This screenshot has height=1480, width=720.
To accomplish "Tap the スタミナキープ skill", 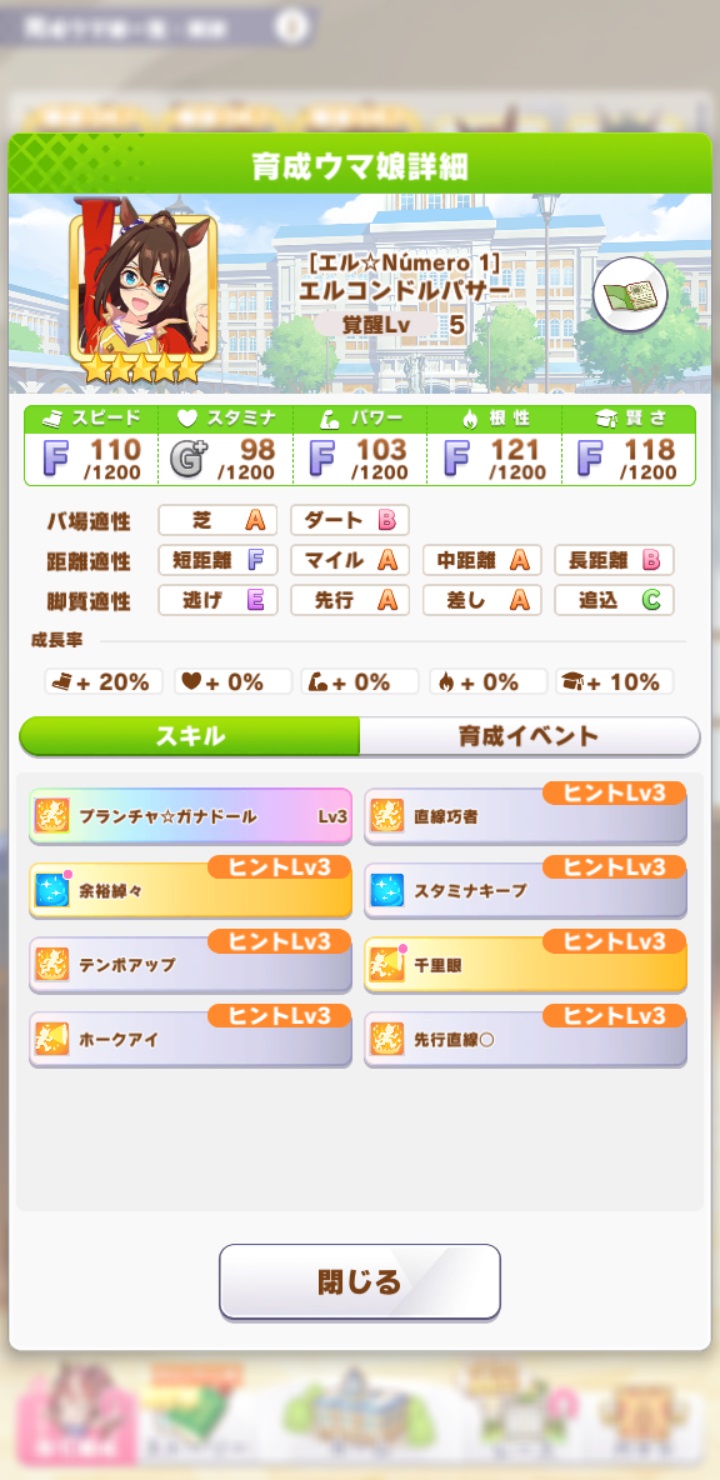I will (x=525, y=891).
